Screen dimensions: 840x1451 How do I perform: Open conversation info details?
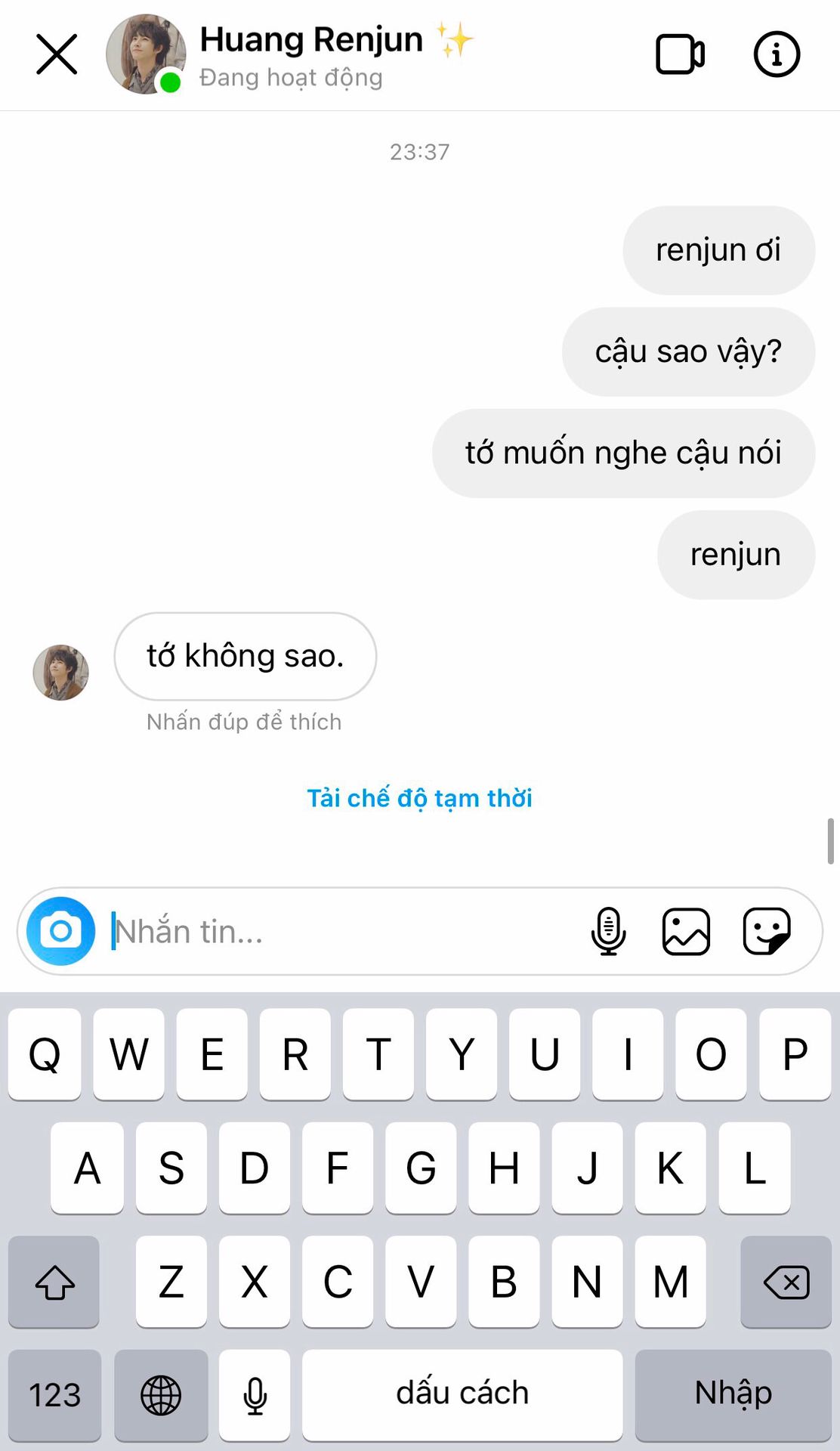tap(777, 54)
